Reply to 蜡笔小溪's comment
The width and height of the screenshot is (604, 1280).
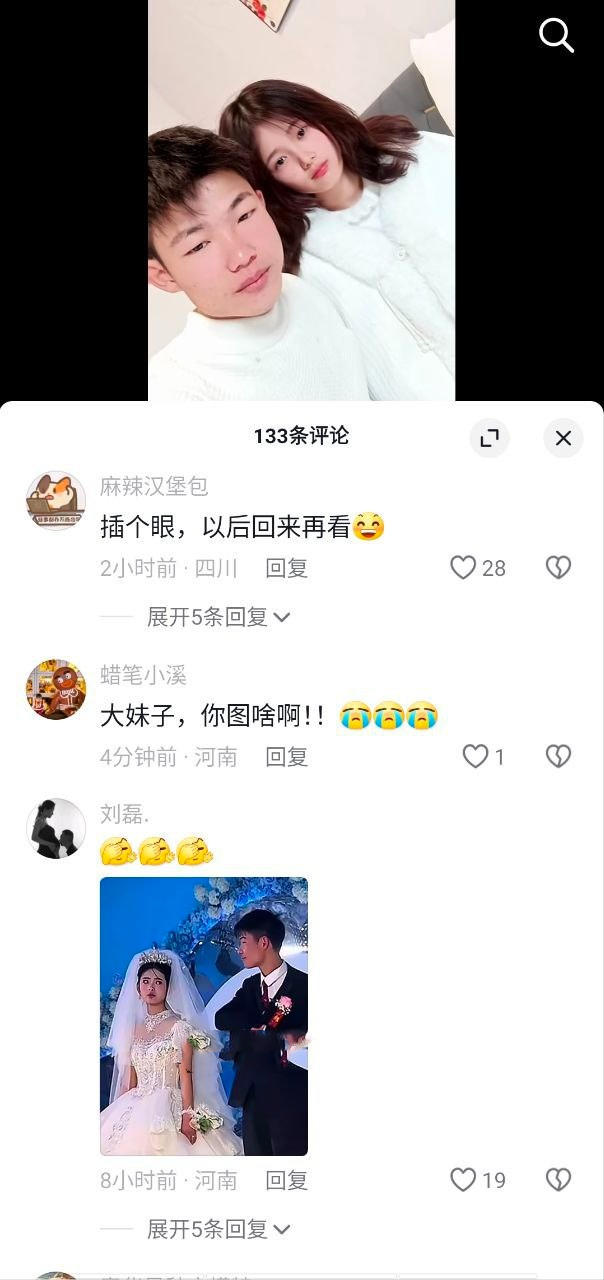click(286, 757)
